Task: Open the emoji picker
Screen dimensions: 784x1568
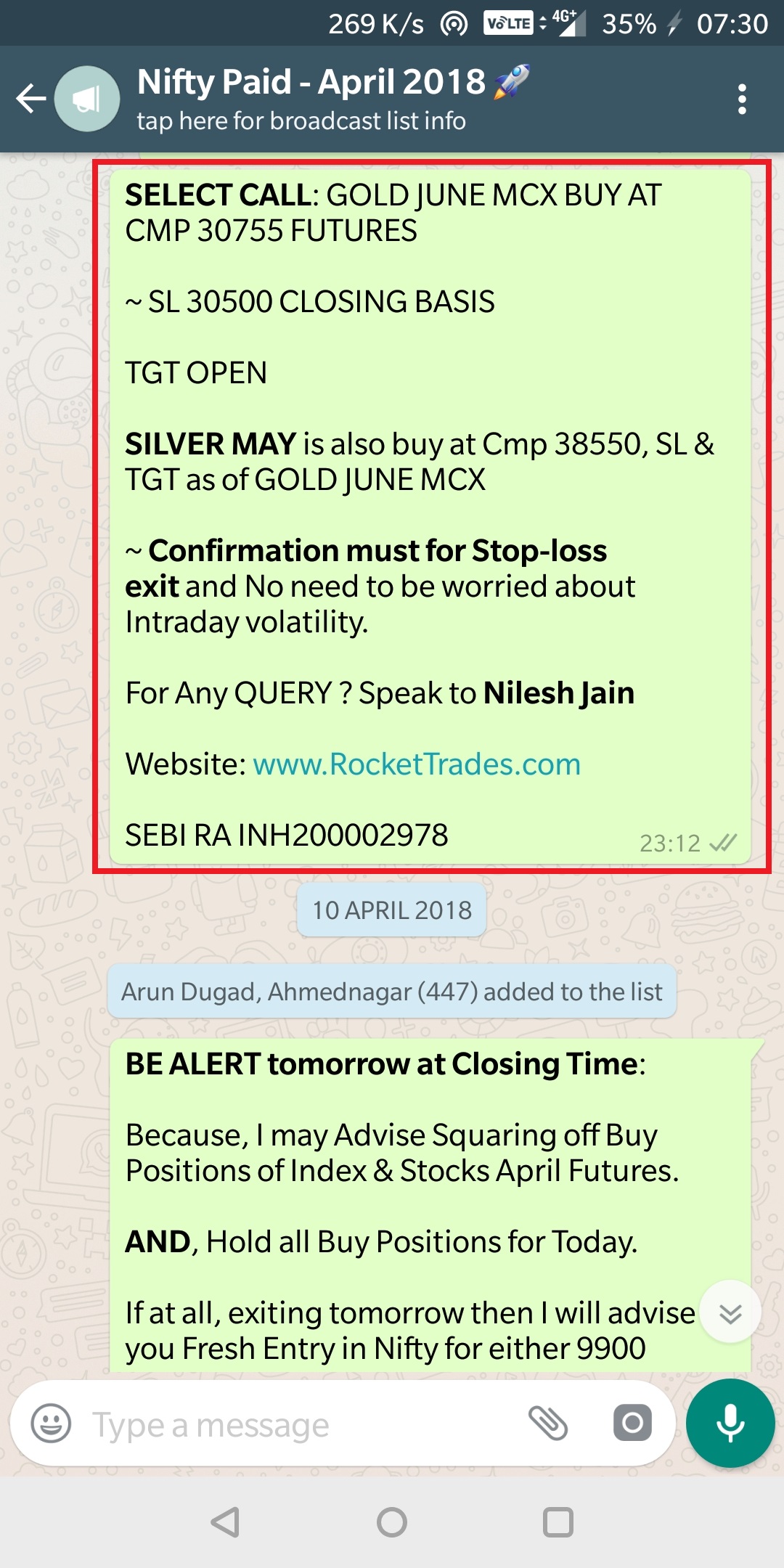Action: coord(51,1424)
